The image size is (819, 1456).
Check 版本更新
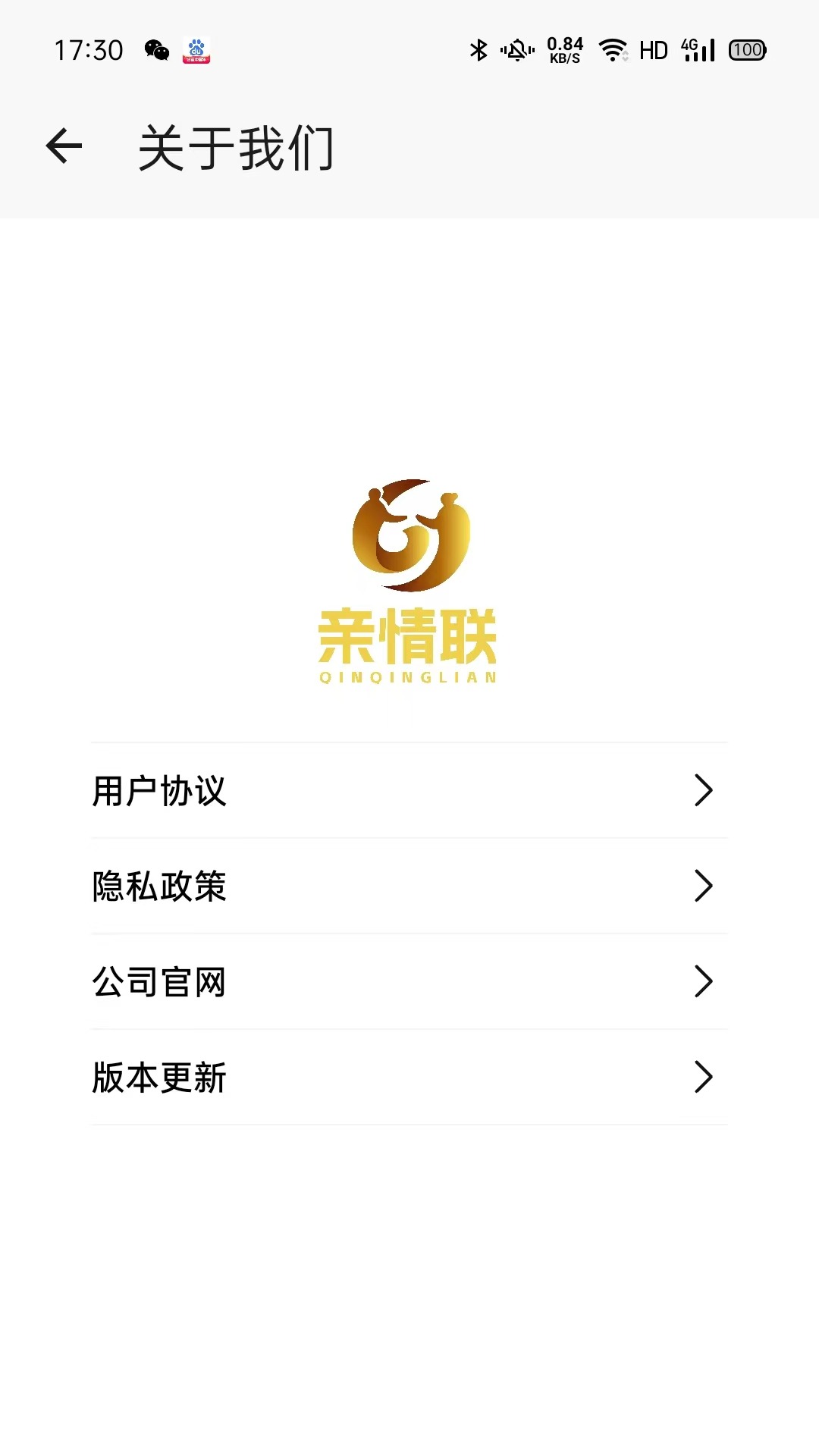(409, 1078)
